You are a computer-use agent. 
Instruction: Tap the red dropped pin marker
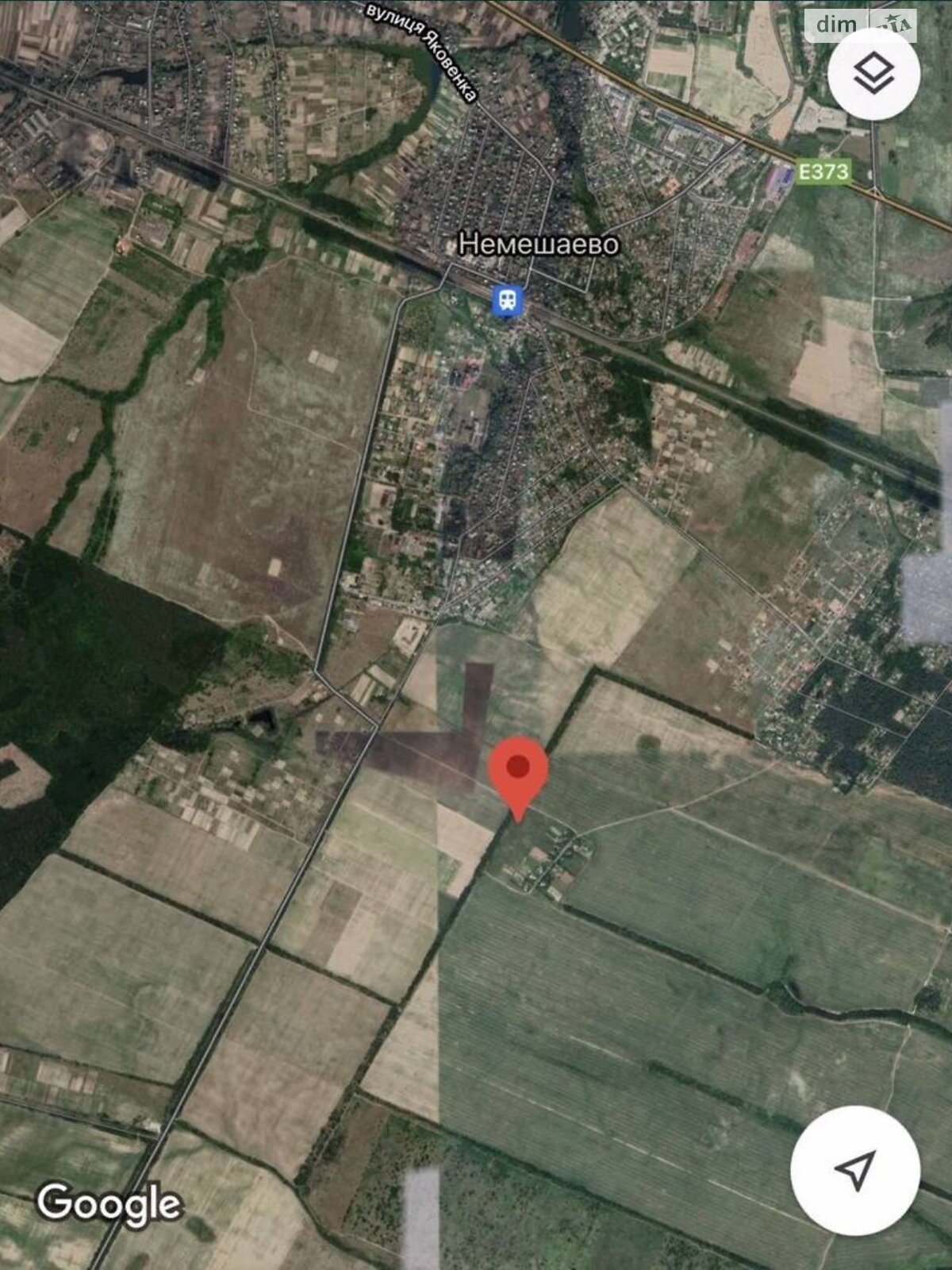518,771
